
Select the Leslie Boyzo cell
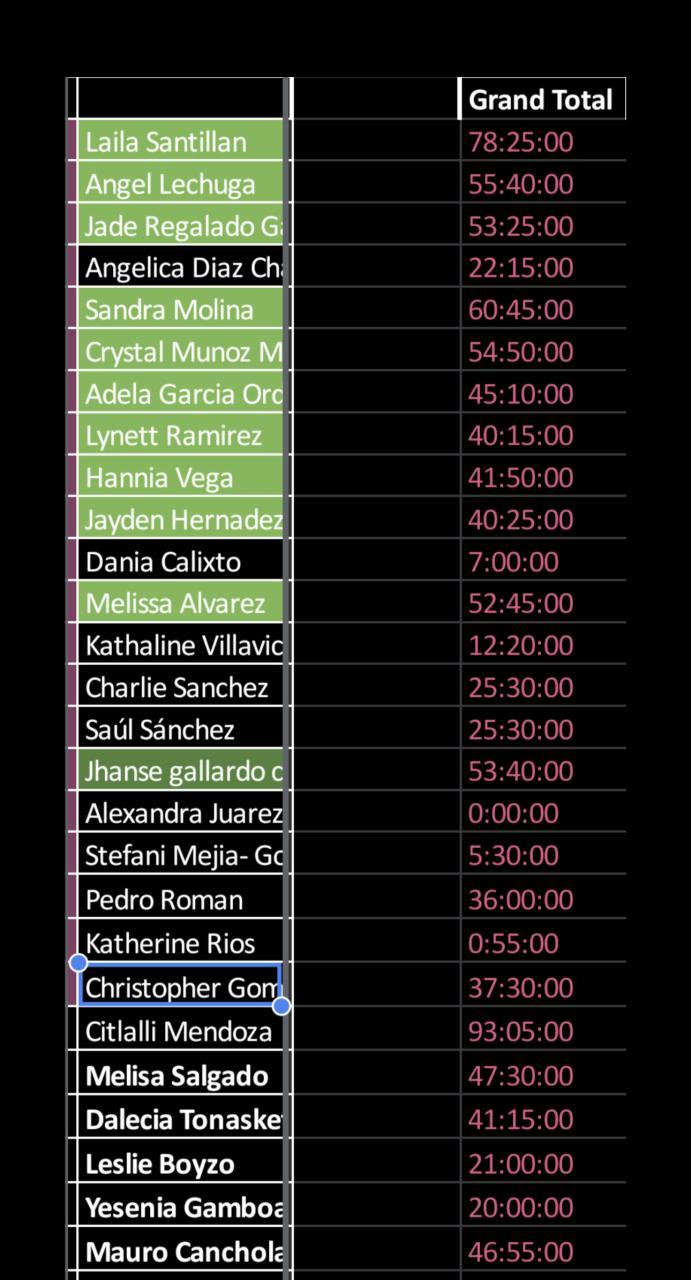[x=180, y=1164]
